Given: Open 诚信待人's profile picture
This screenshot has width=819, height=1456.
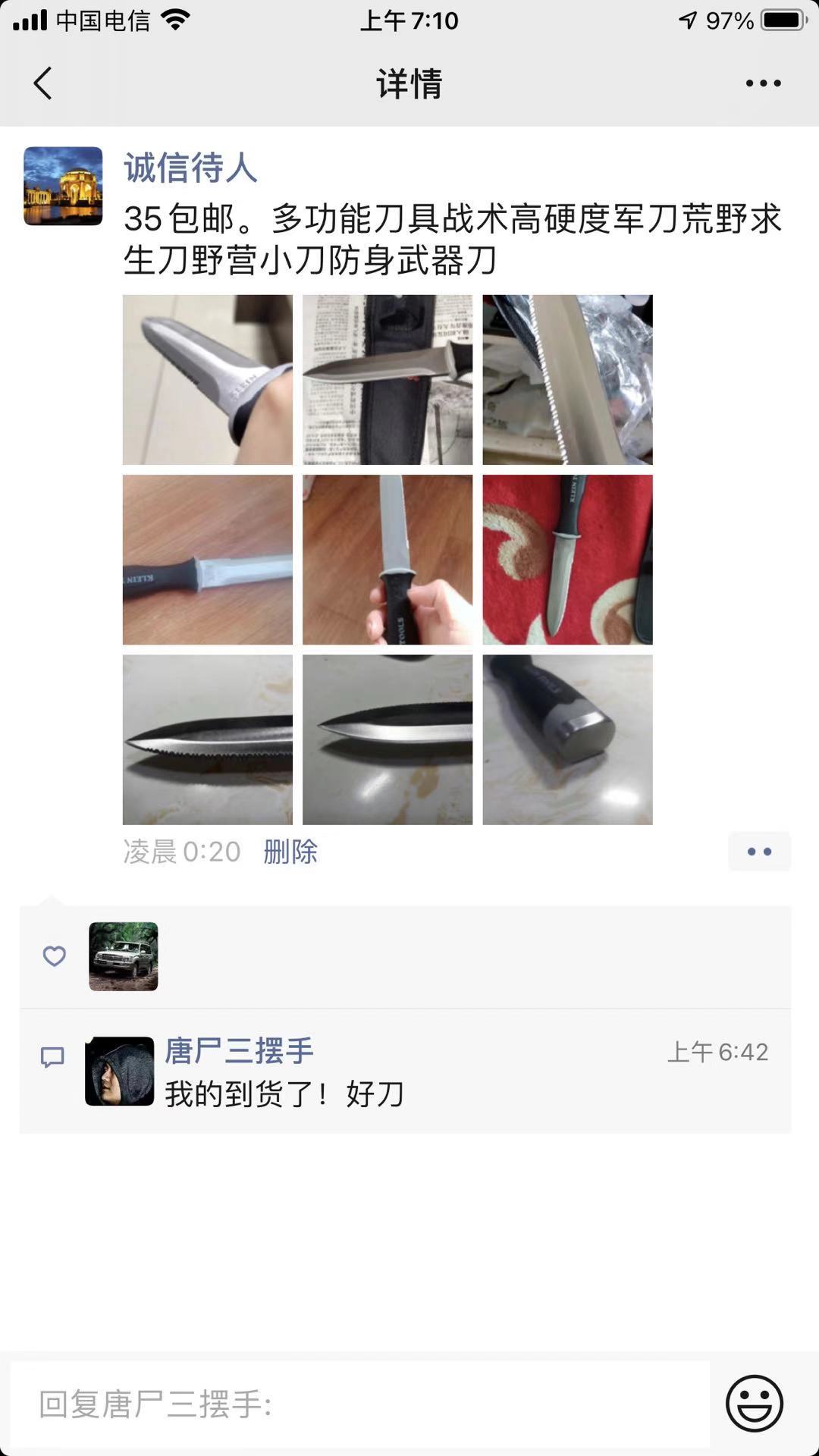Looking at the screenshot, I should coord(63,186).
